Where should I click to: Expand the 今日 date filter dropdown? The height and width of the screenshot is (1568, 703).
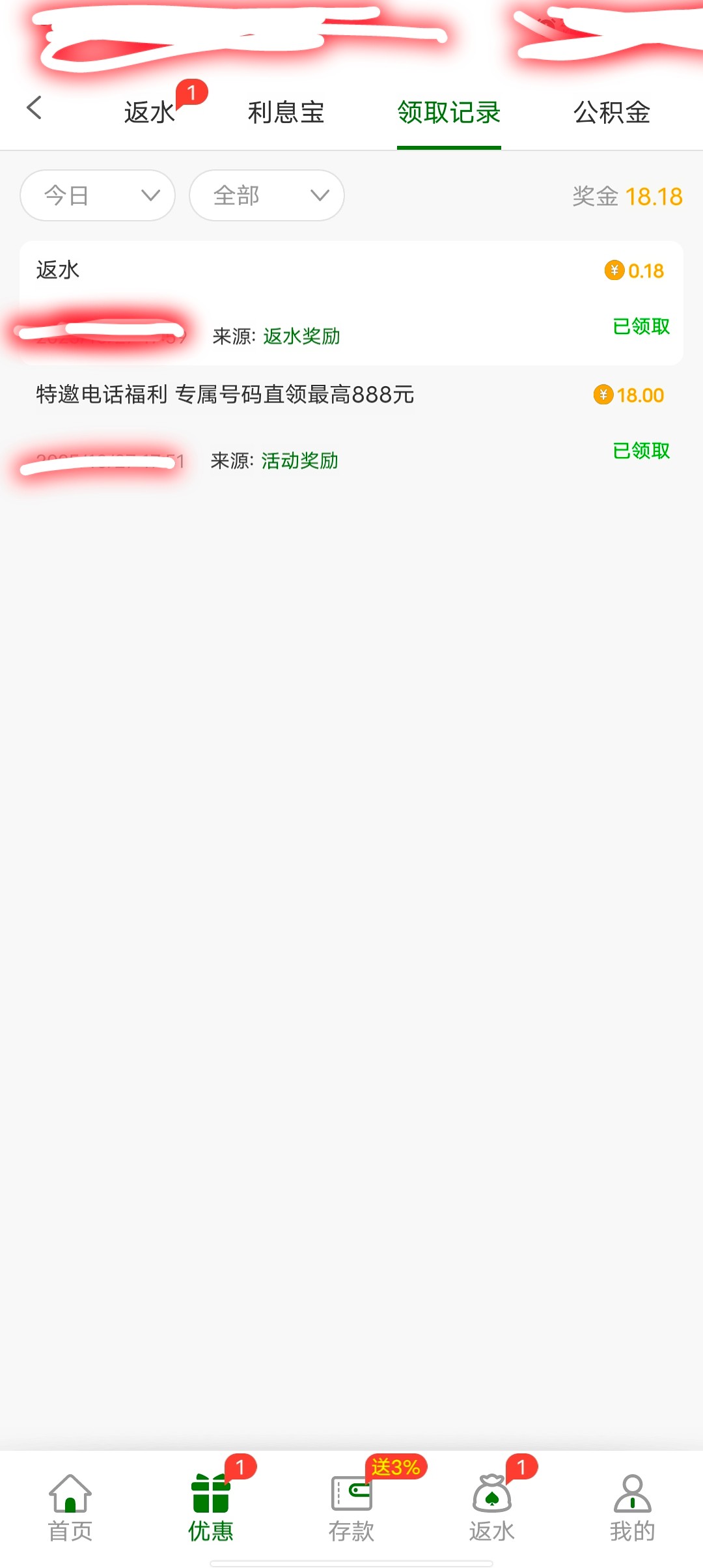98,195
